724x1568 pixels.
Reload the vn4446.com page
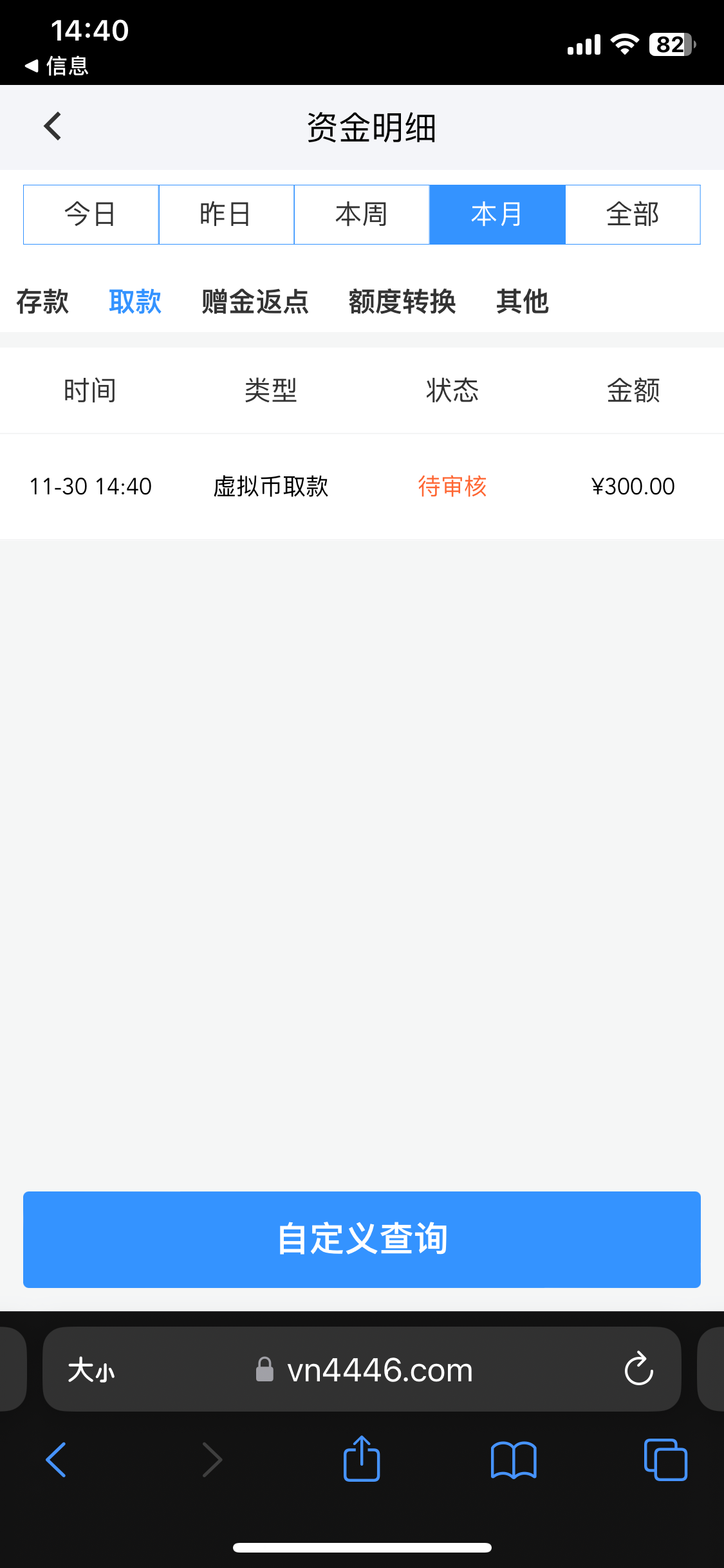[638, 1368]
